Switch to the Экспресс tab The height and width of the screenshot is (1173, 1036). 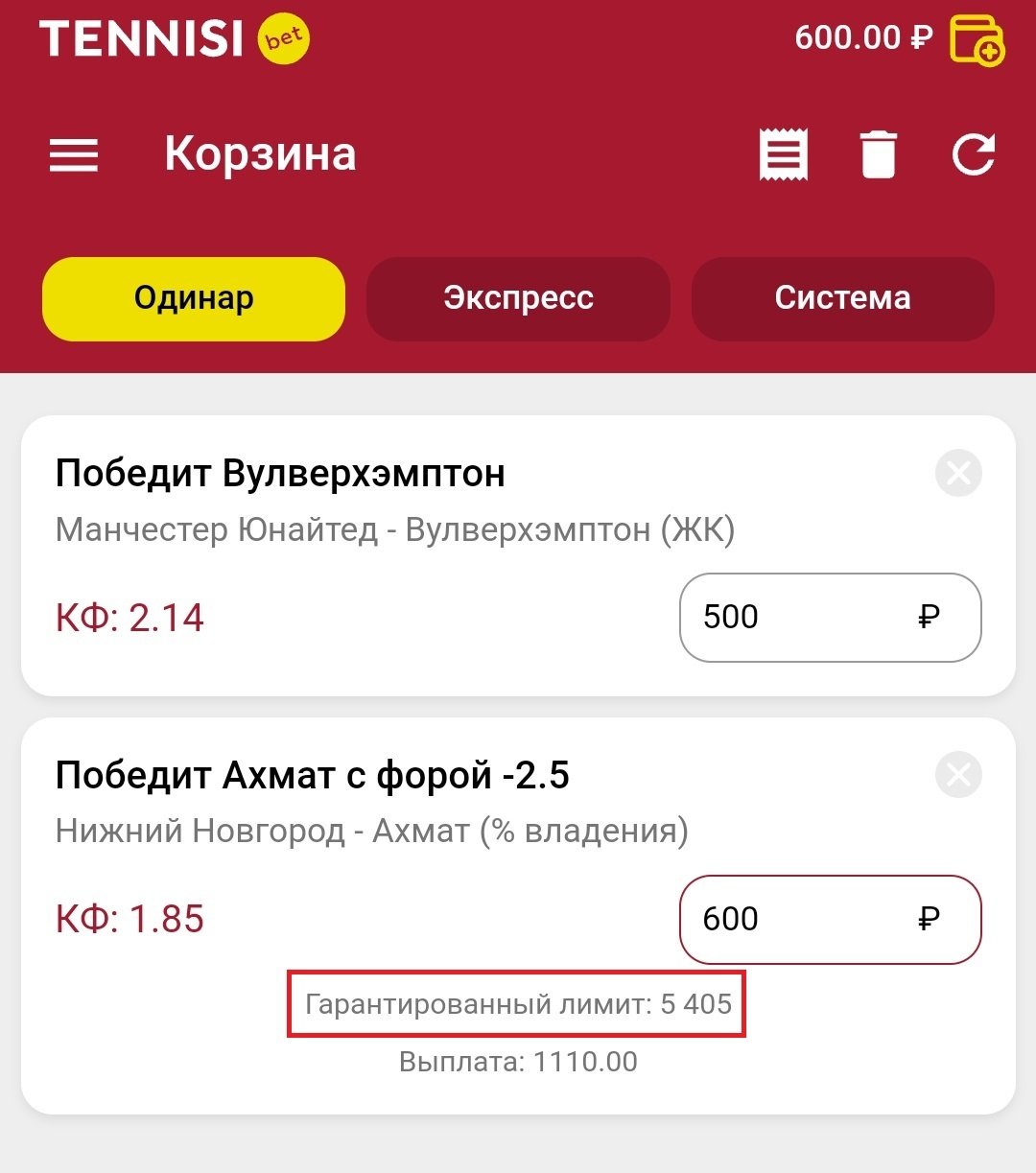[518, 298]
